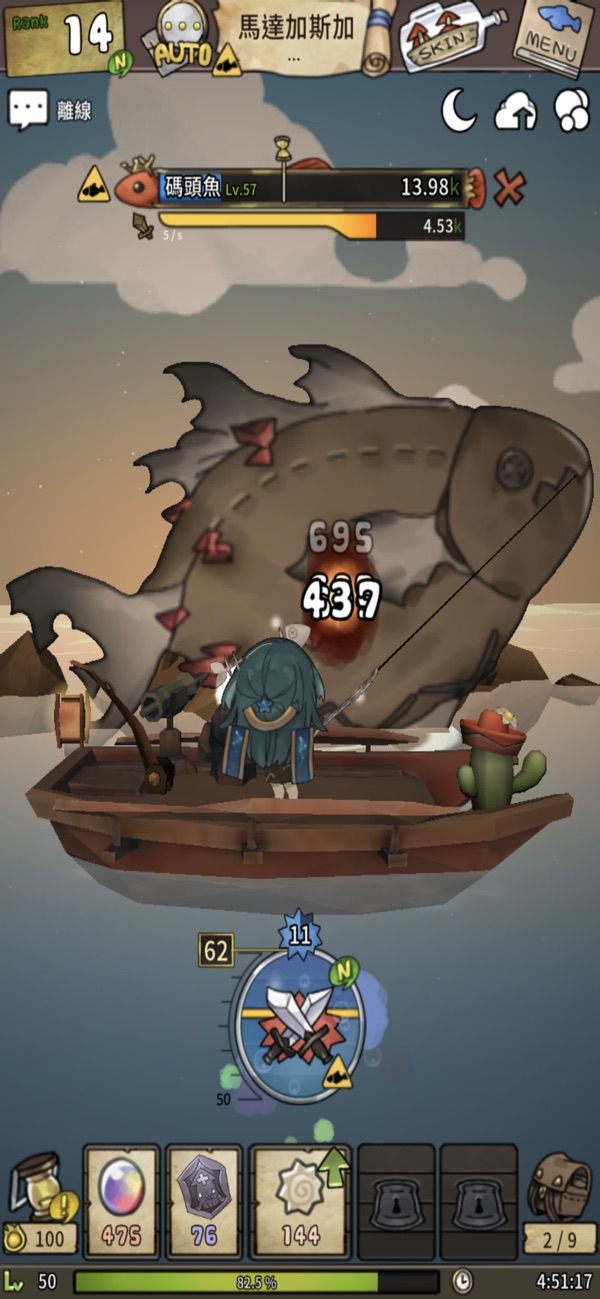Viewport: 600px width, 1299px height.
Task: Open cloud save upload
Action: tap(516, 110)
